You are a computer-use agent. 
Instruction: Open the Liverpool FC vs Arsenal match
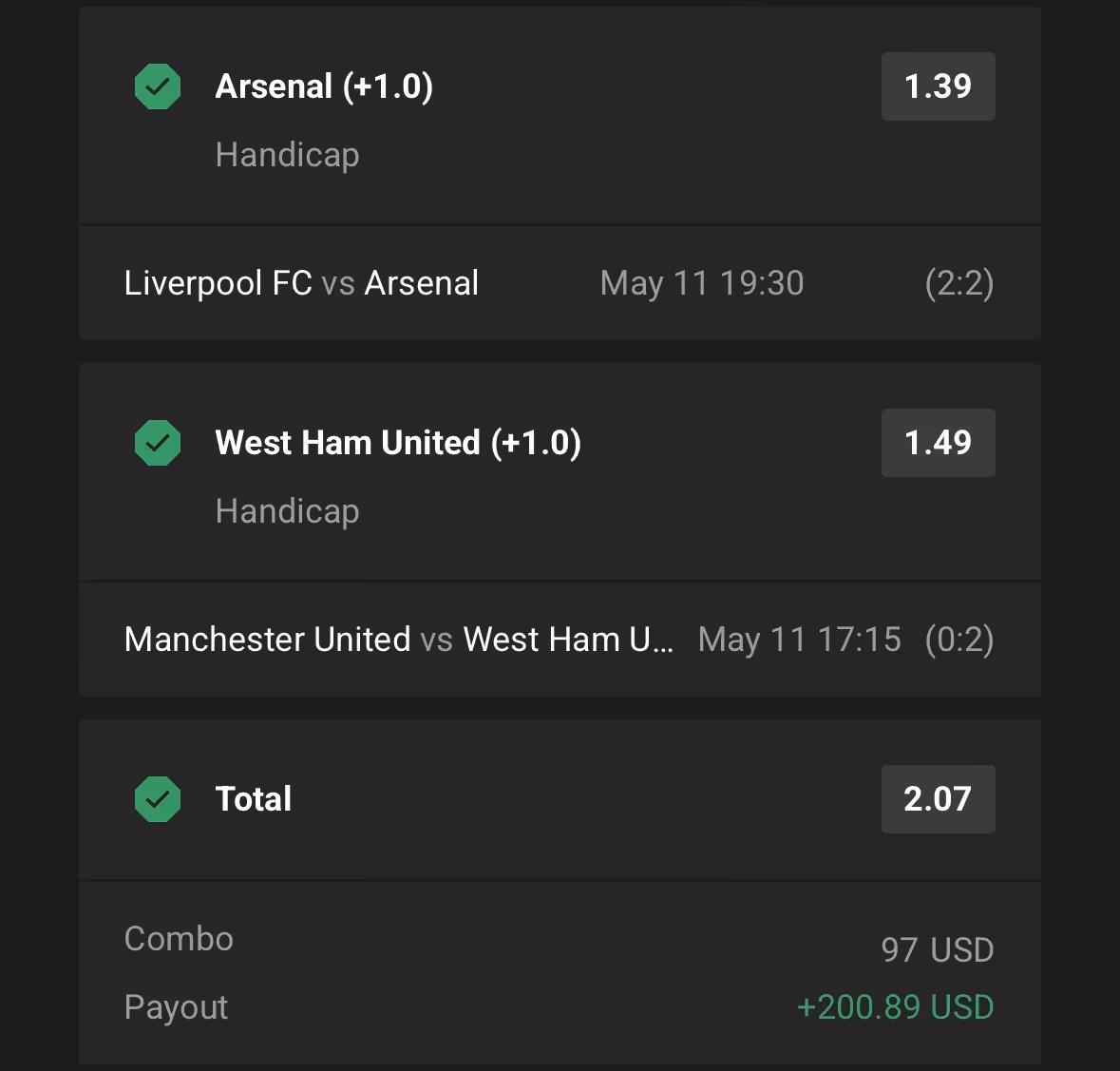[302, 283]
